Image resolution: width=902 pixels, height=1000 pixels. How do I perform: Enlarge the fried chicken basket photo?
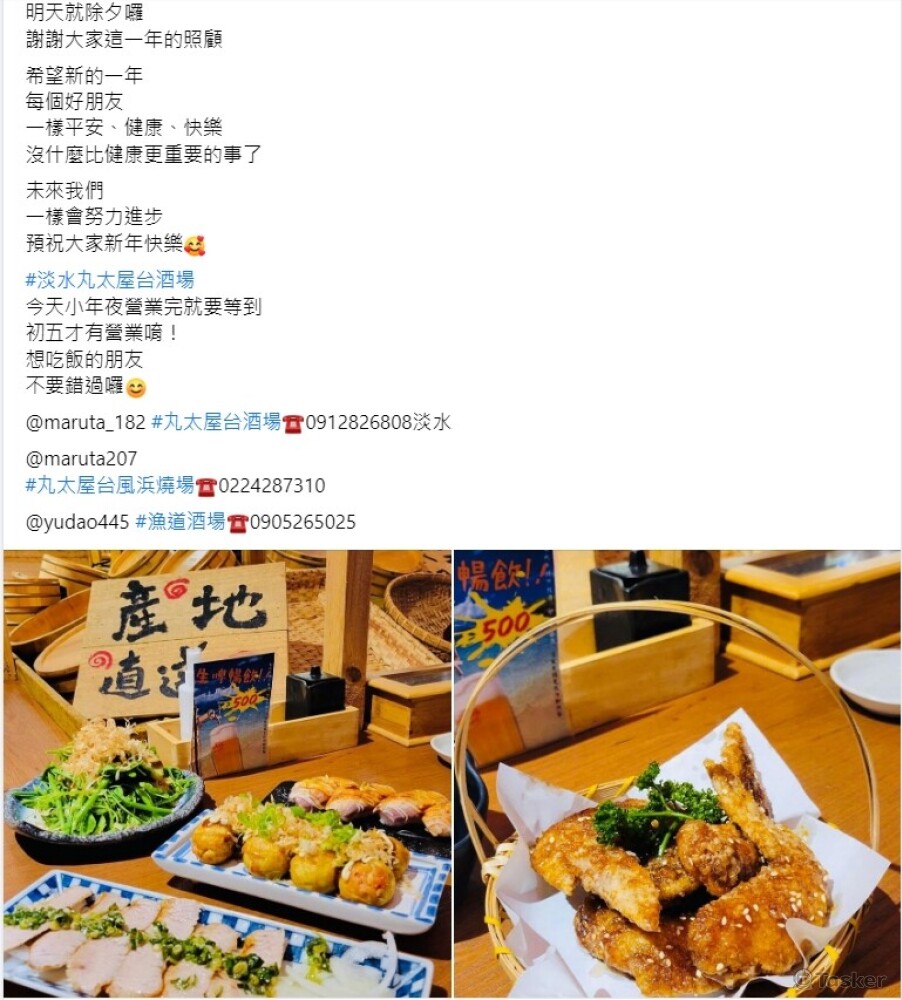pyautogui.click(x=677, y=773)
